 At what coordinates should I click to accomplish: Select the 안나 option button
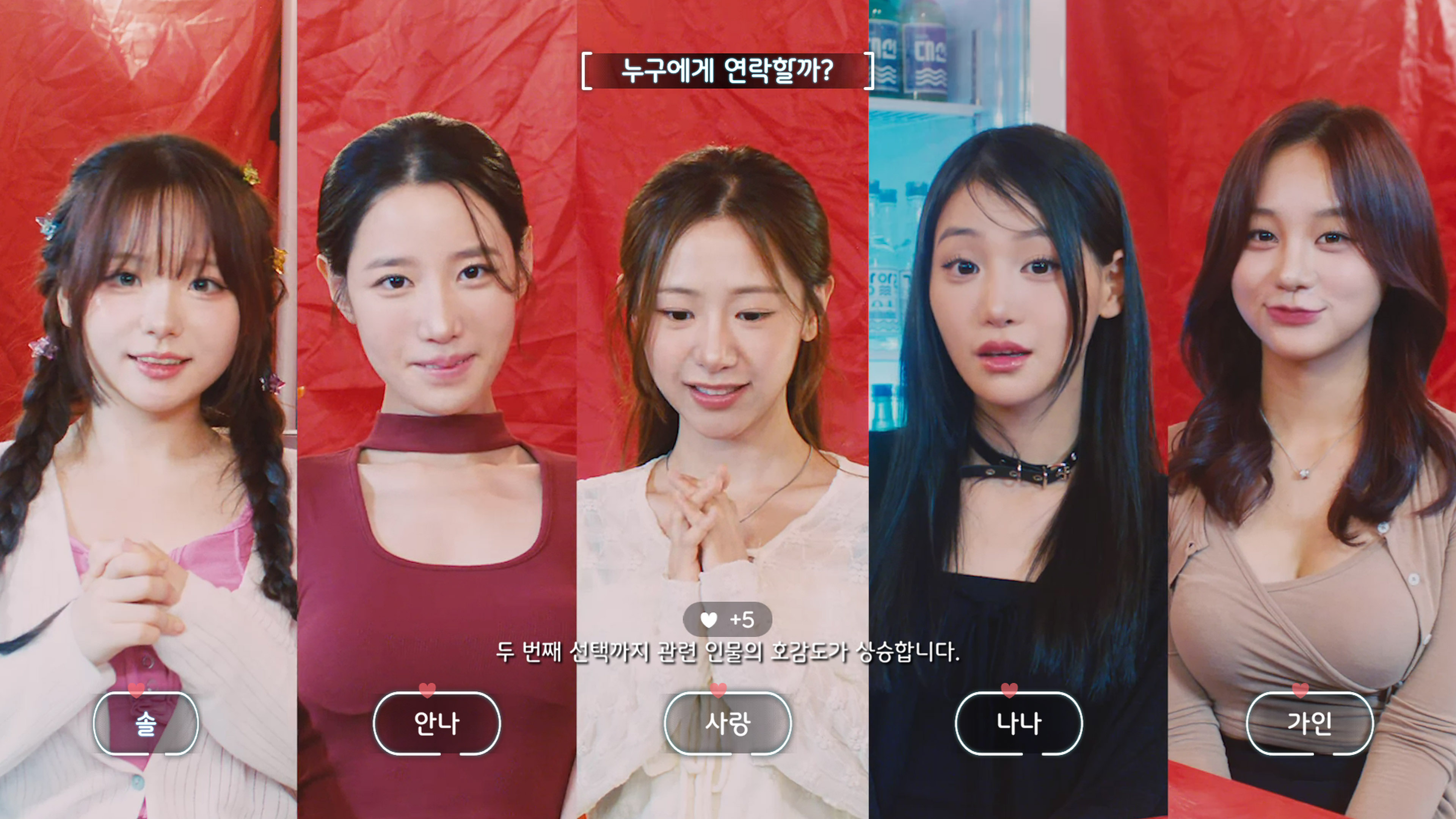436,723
